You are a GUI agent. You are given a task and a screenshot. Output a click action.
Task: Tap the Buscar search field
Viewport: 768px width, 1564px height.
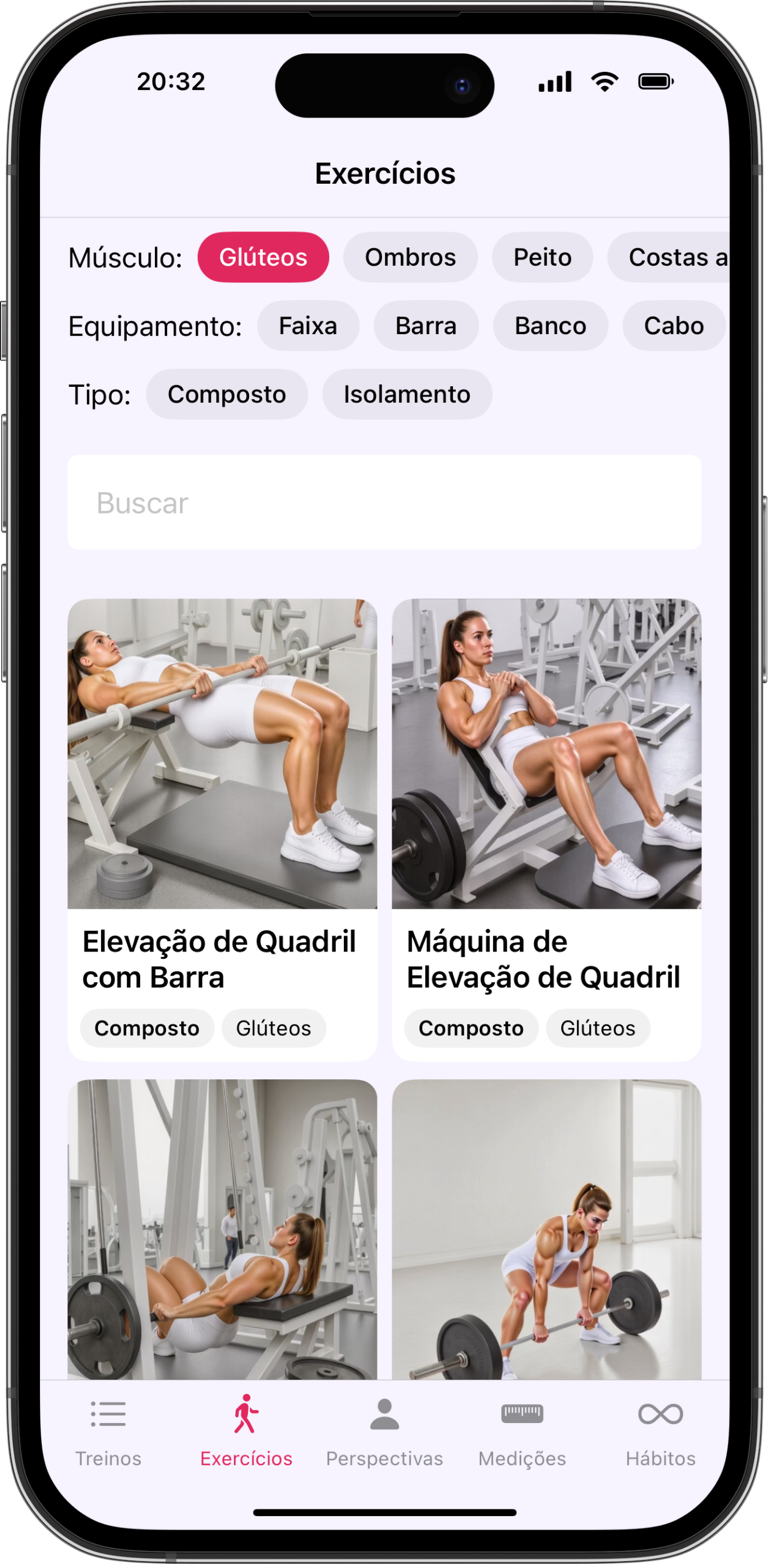click(384, 502)
